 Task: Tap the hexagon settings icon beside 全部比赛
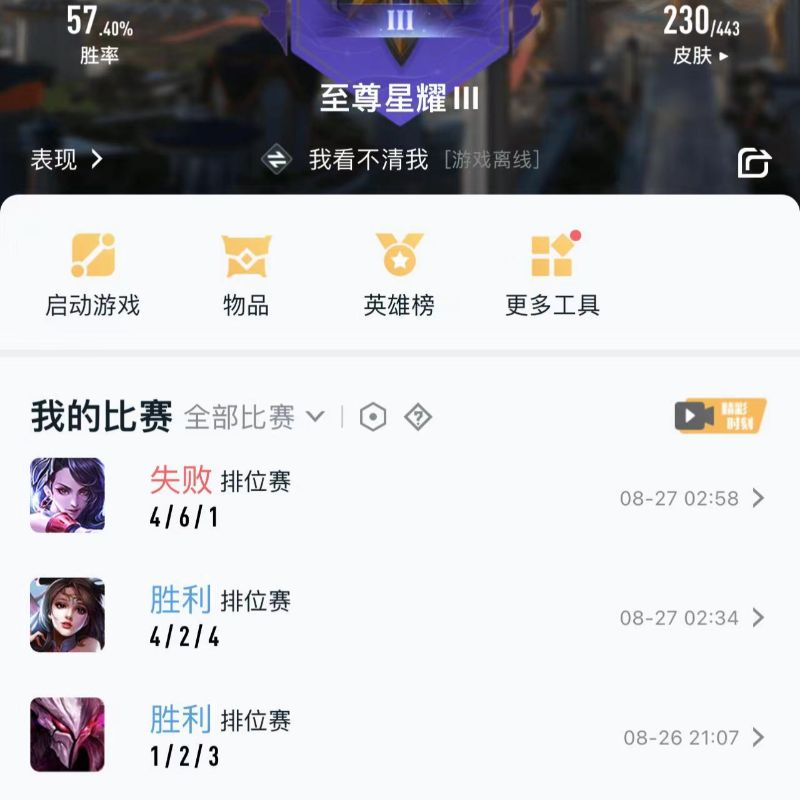373,417
